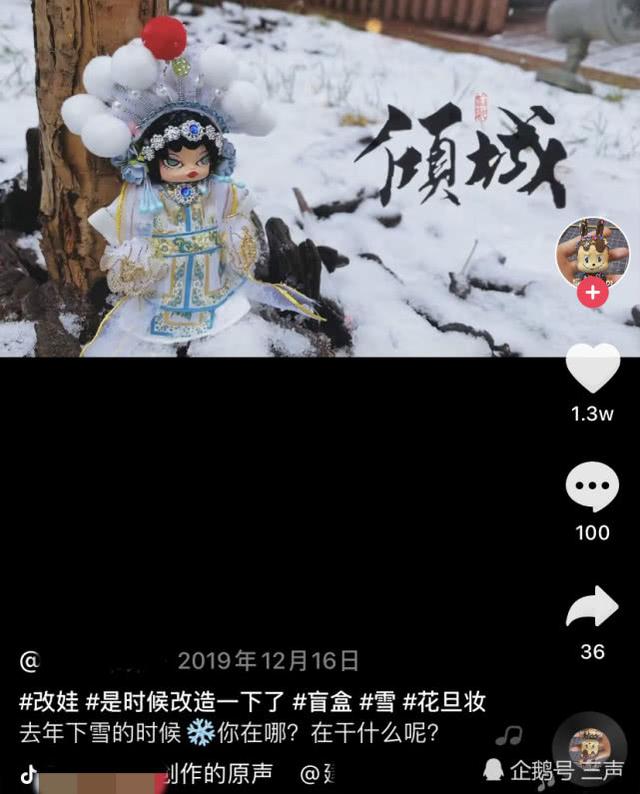Tap the 创作的原声 sound title
The width and height of the screenshot is (640, 794).
tap(221, 773)
